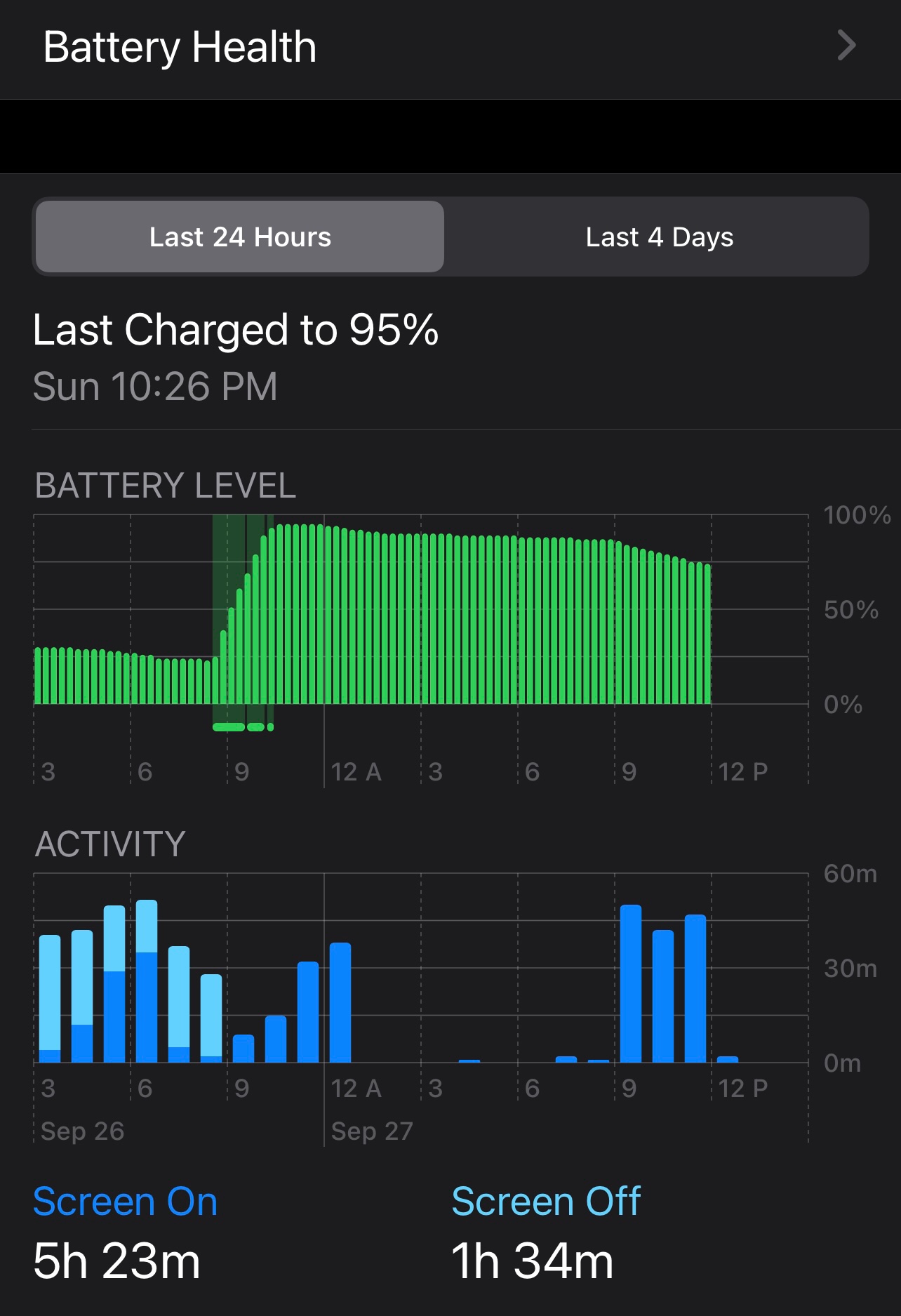901x1316 pixels.
Task: Select the Last 24 Hours segment
Action: click(x=240, y=237)
